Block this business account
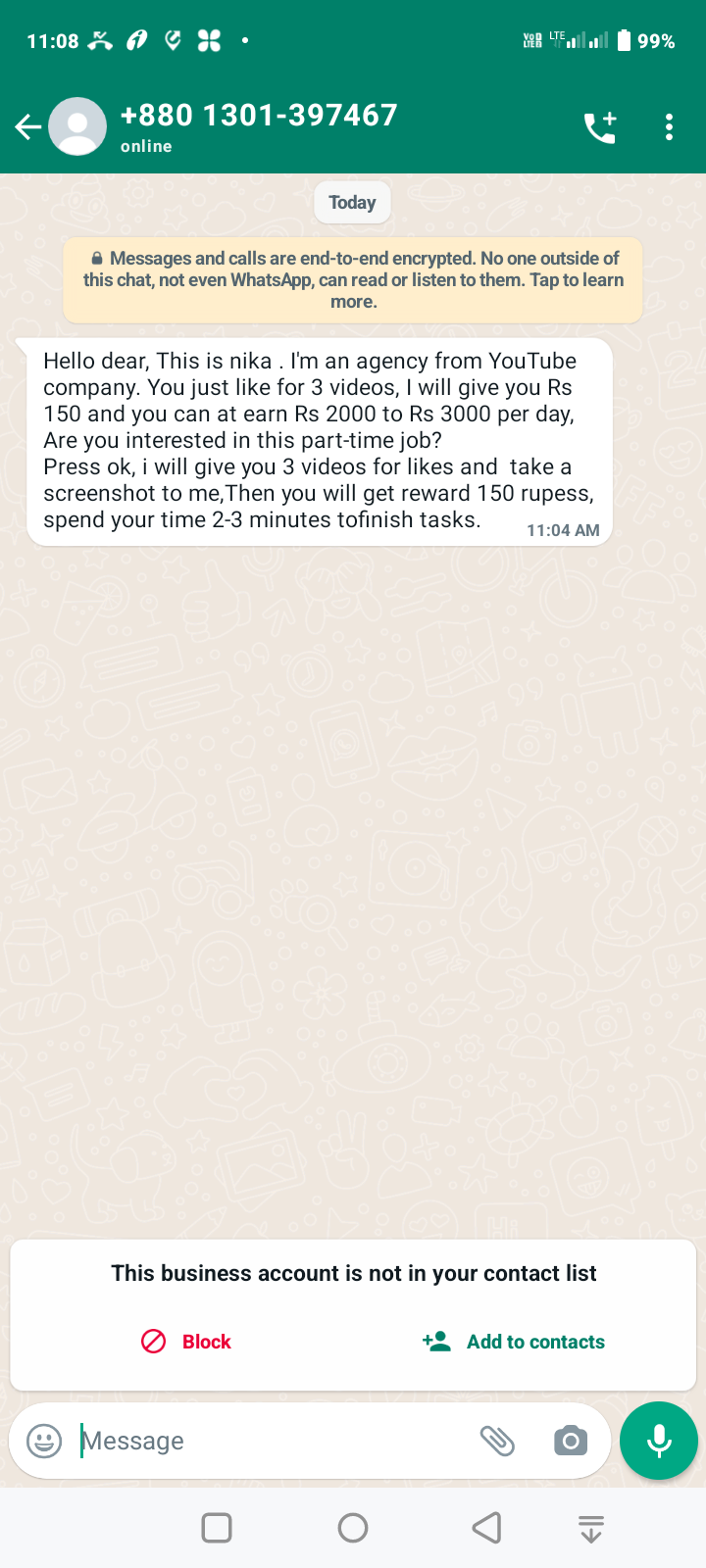This screenshot has height=1568, width=706. point(186,1342)
